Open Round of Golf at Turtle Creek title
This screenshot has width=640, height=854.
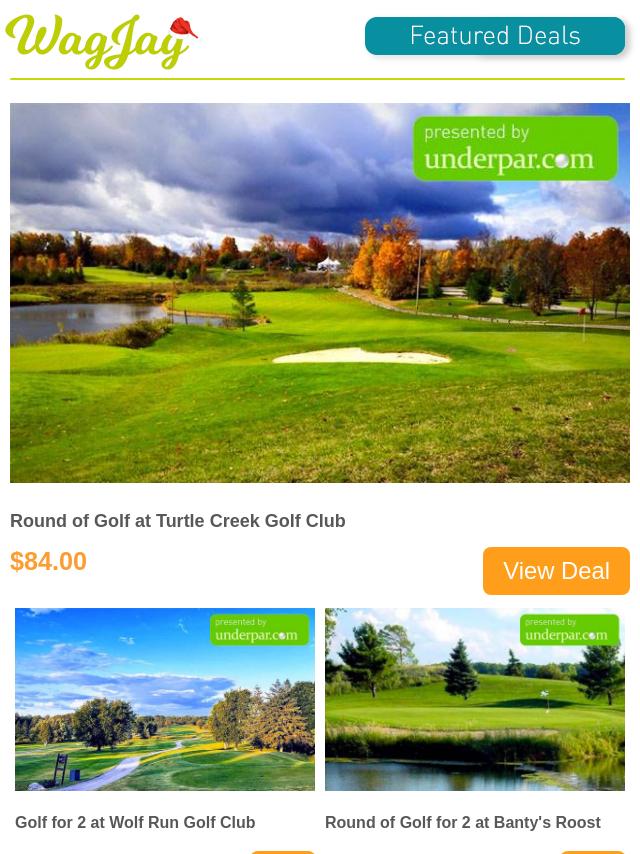click(178, 521)
